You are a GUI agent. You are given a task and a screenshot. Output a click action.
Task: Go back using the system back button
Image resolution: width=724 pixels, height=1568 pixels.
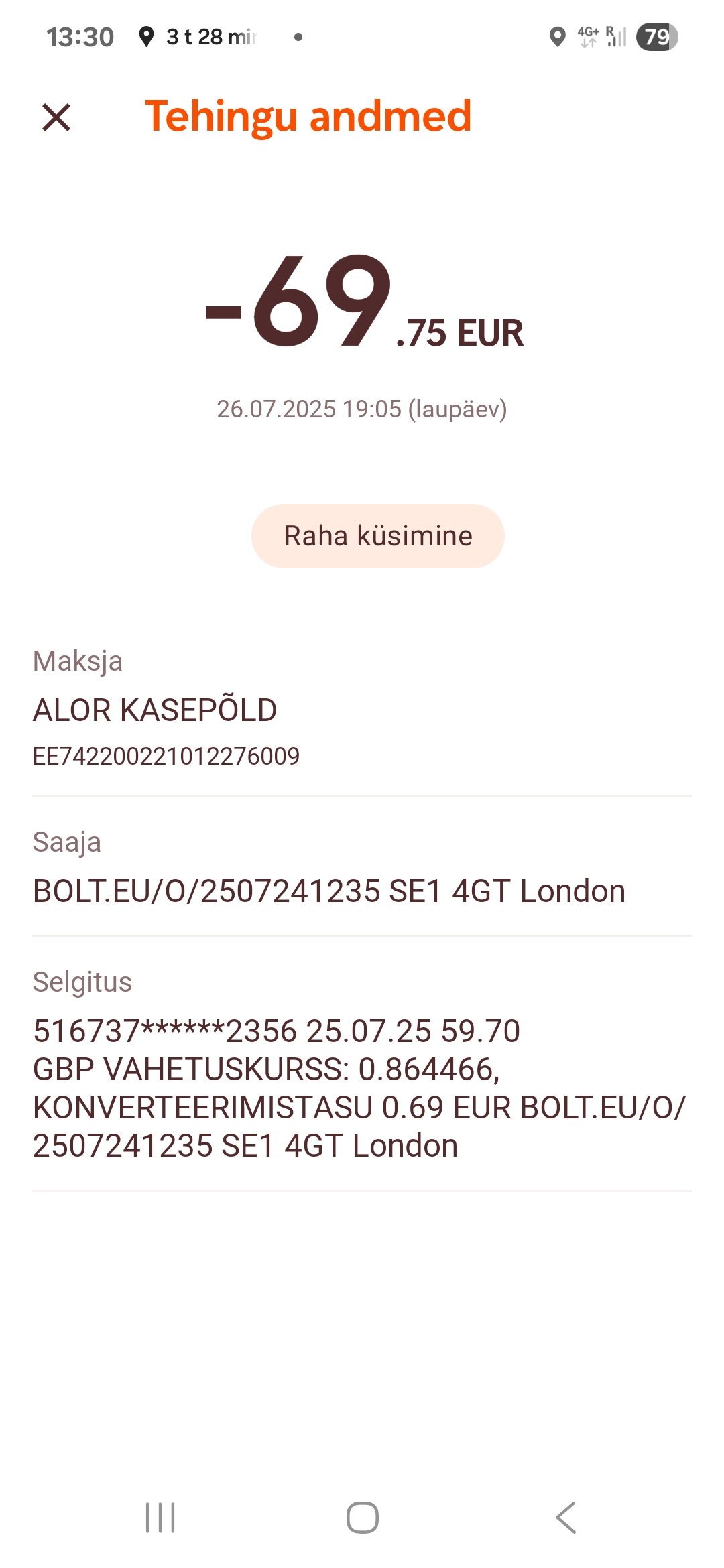click(x=566, y=1518)
